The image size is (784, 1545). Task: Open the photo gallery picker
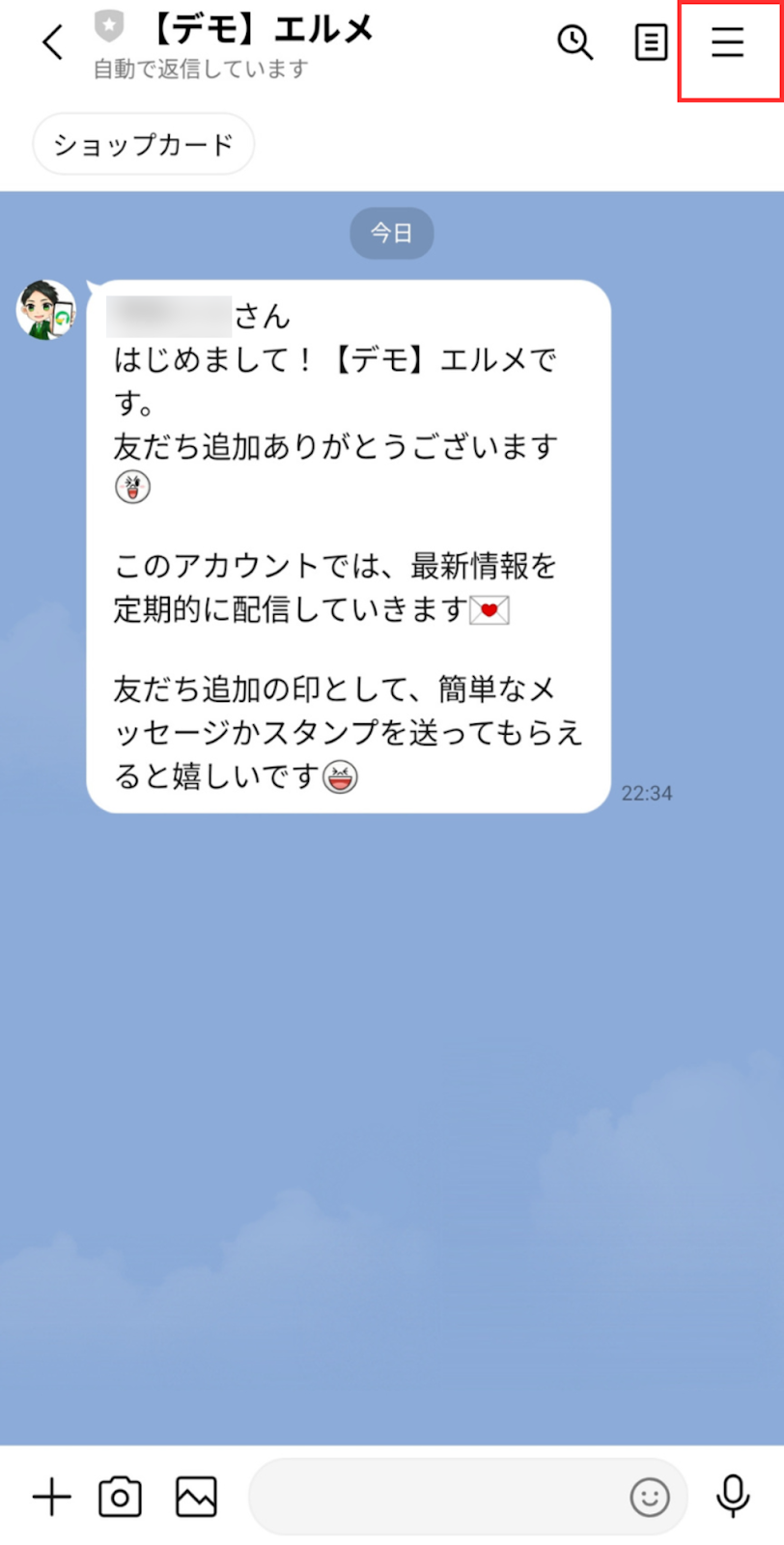[196, 1497]
